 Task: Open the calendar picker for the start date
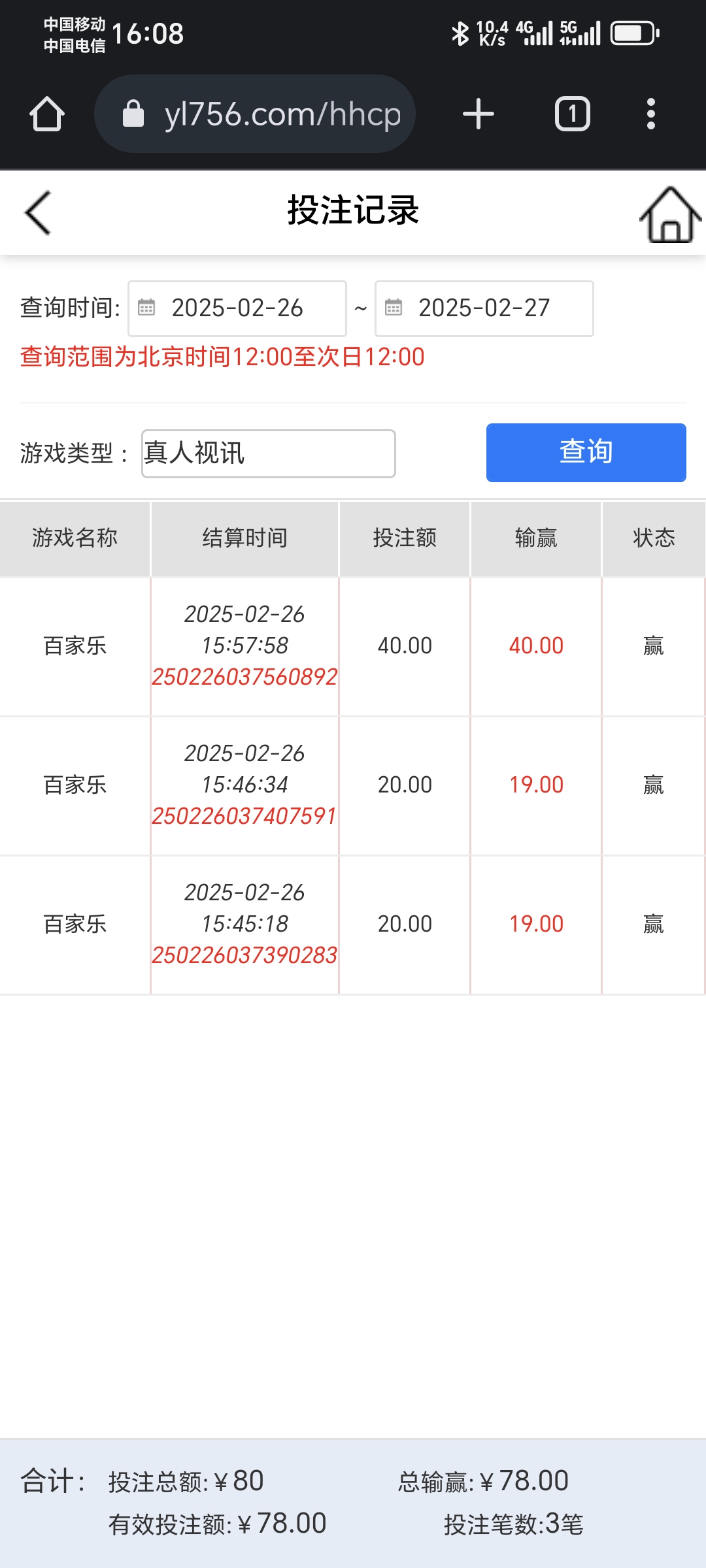(x=149, y=307)
